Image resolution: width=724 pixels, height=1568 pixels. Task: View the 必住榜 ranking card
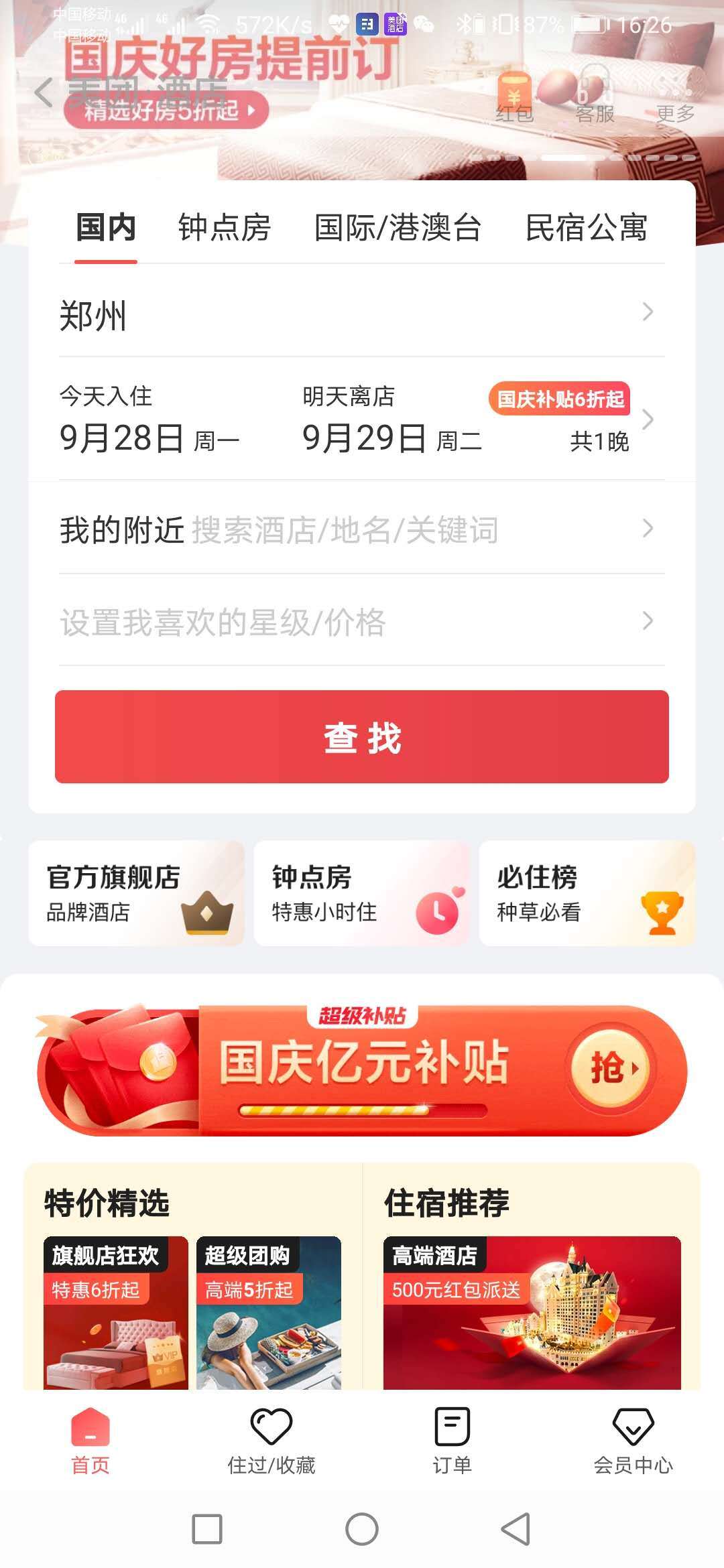[587, 894]
